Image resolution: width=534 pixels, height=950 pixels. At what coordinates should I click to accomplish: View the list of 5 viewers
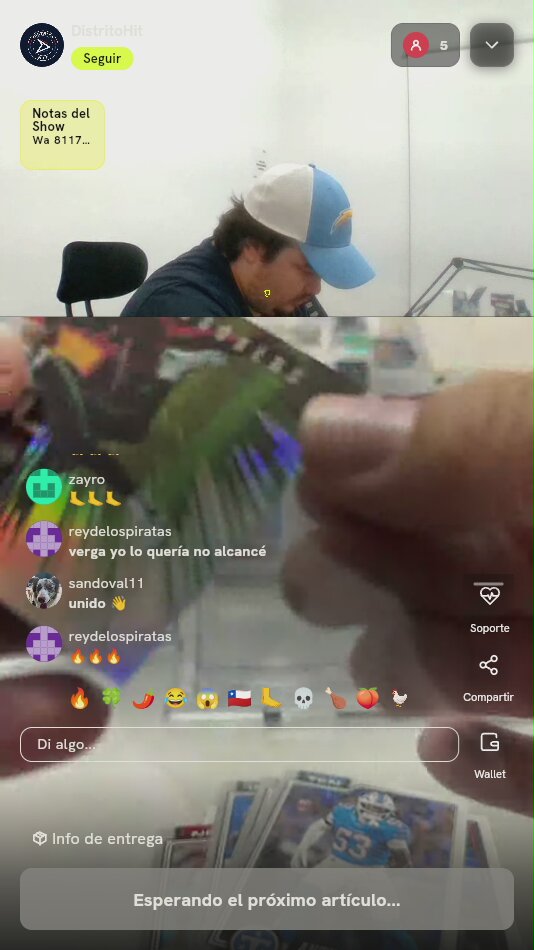(425, 45)
